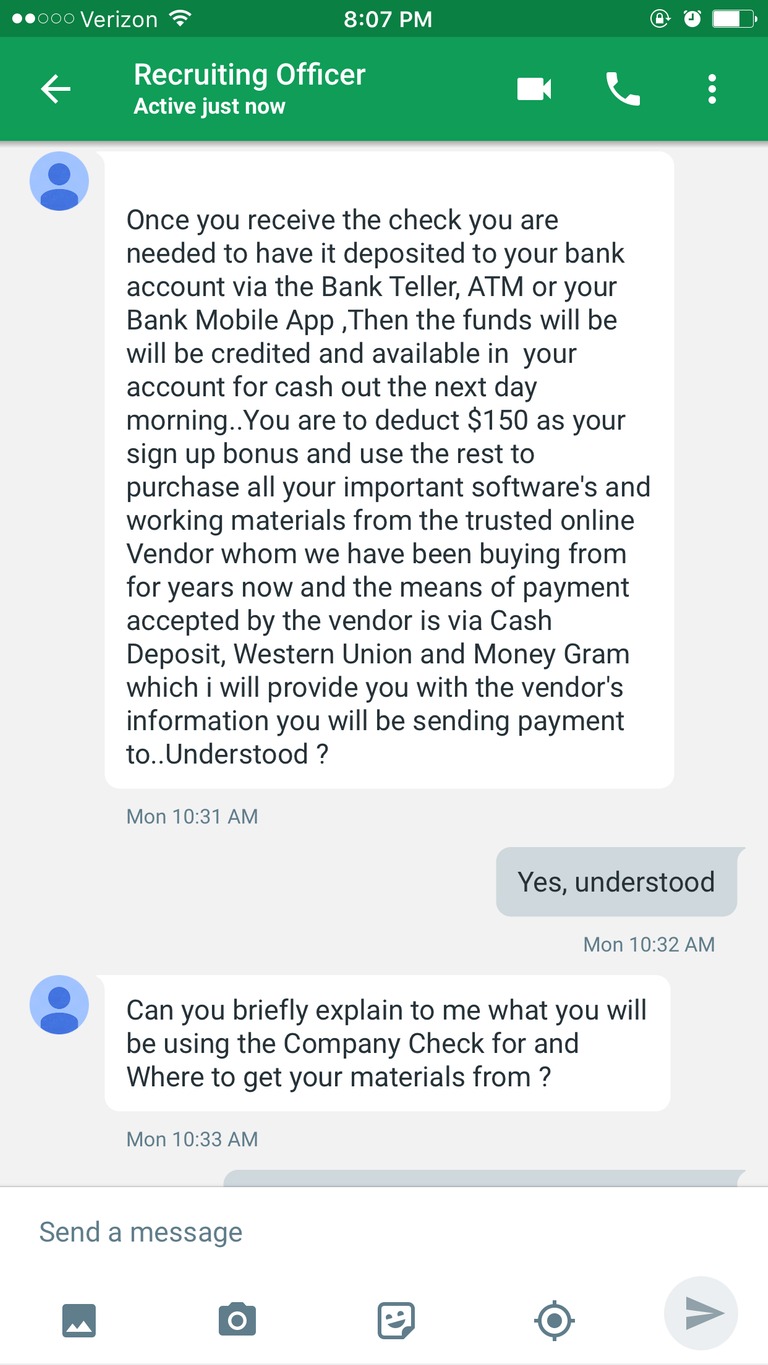Start a video call with Recruiting Officer
Viewport: 768px width, 1365px height.
tap(534, 89)
